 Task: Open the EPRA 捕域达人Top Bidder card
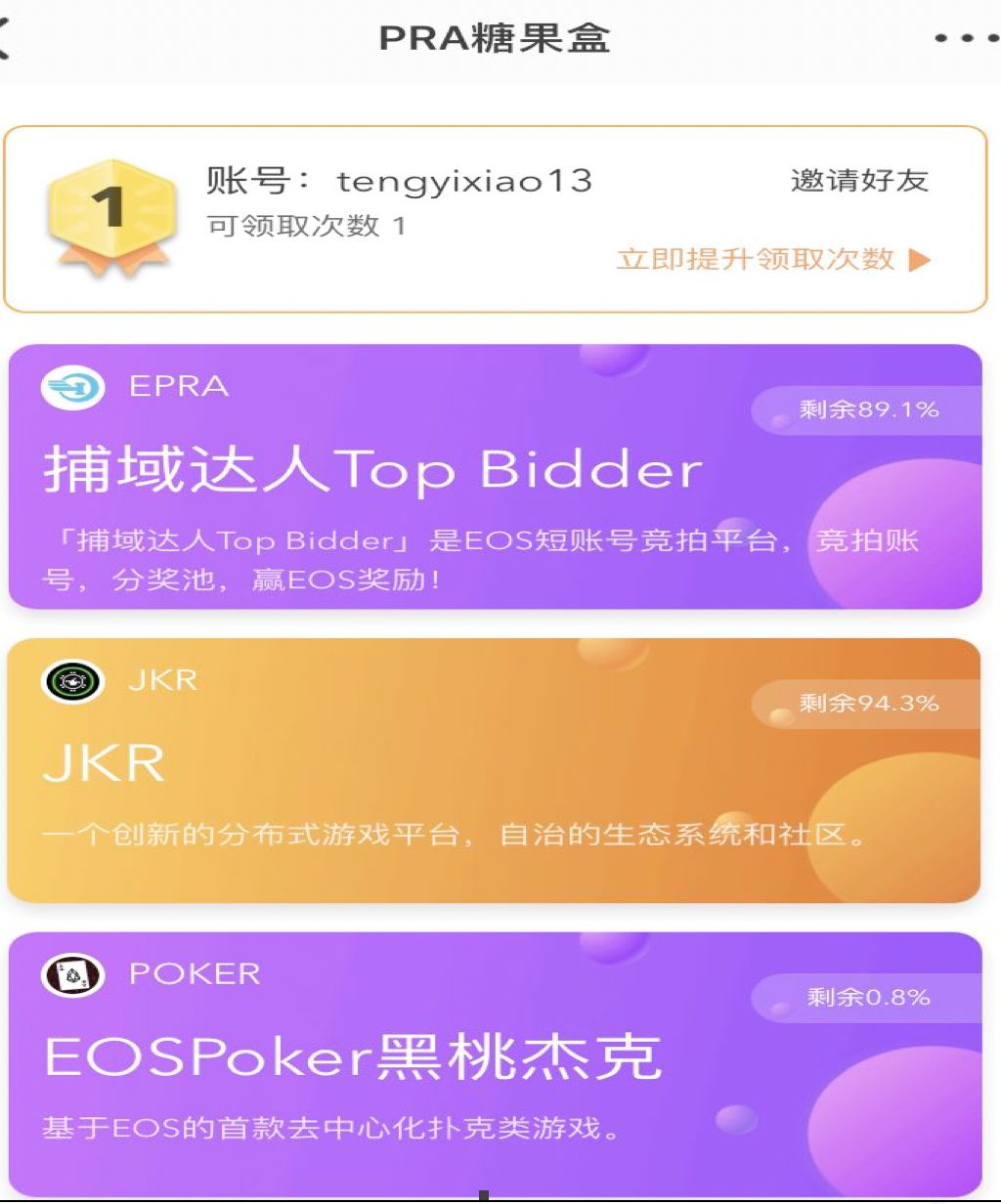pos(495,477)
